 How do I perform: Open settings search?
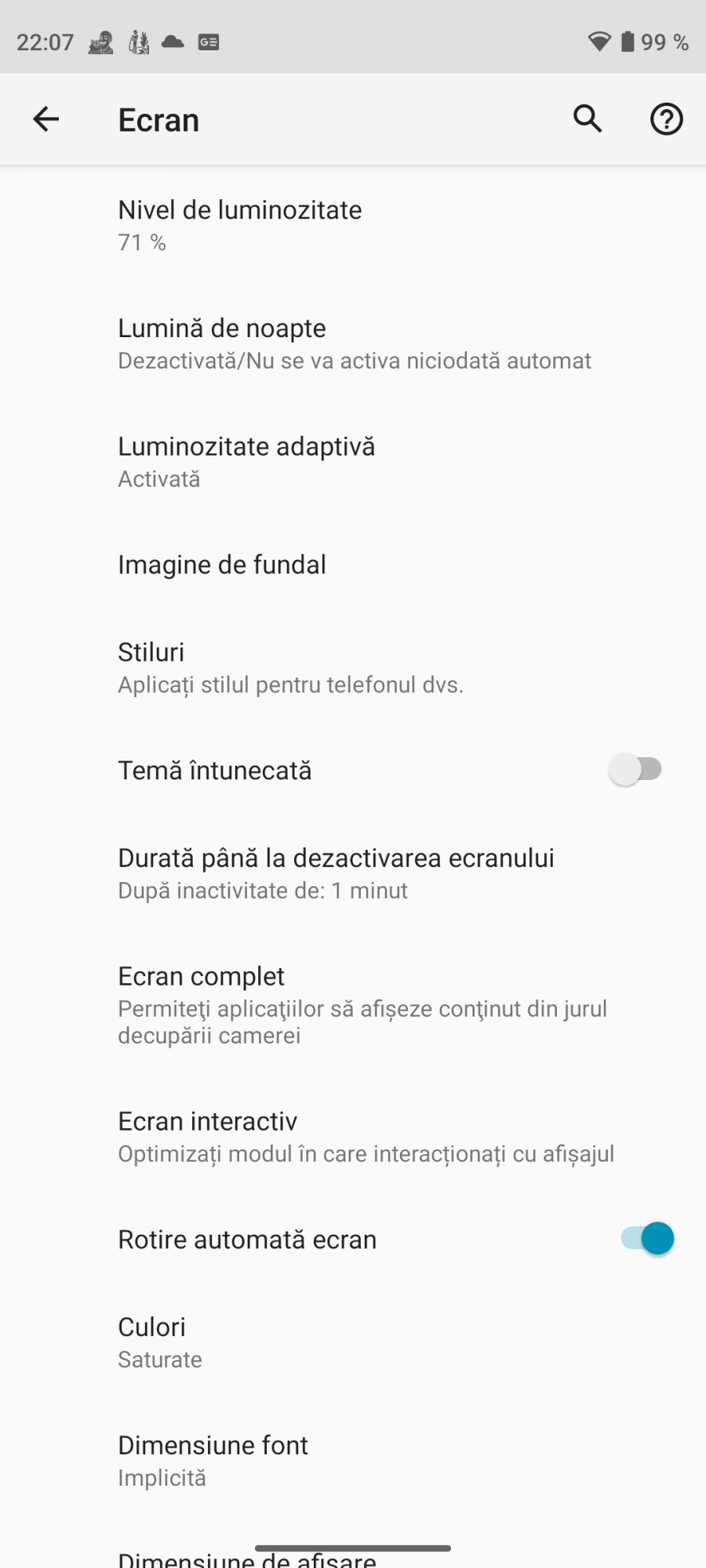(588, 119)
